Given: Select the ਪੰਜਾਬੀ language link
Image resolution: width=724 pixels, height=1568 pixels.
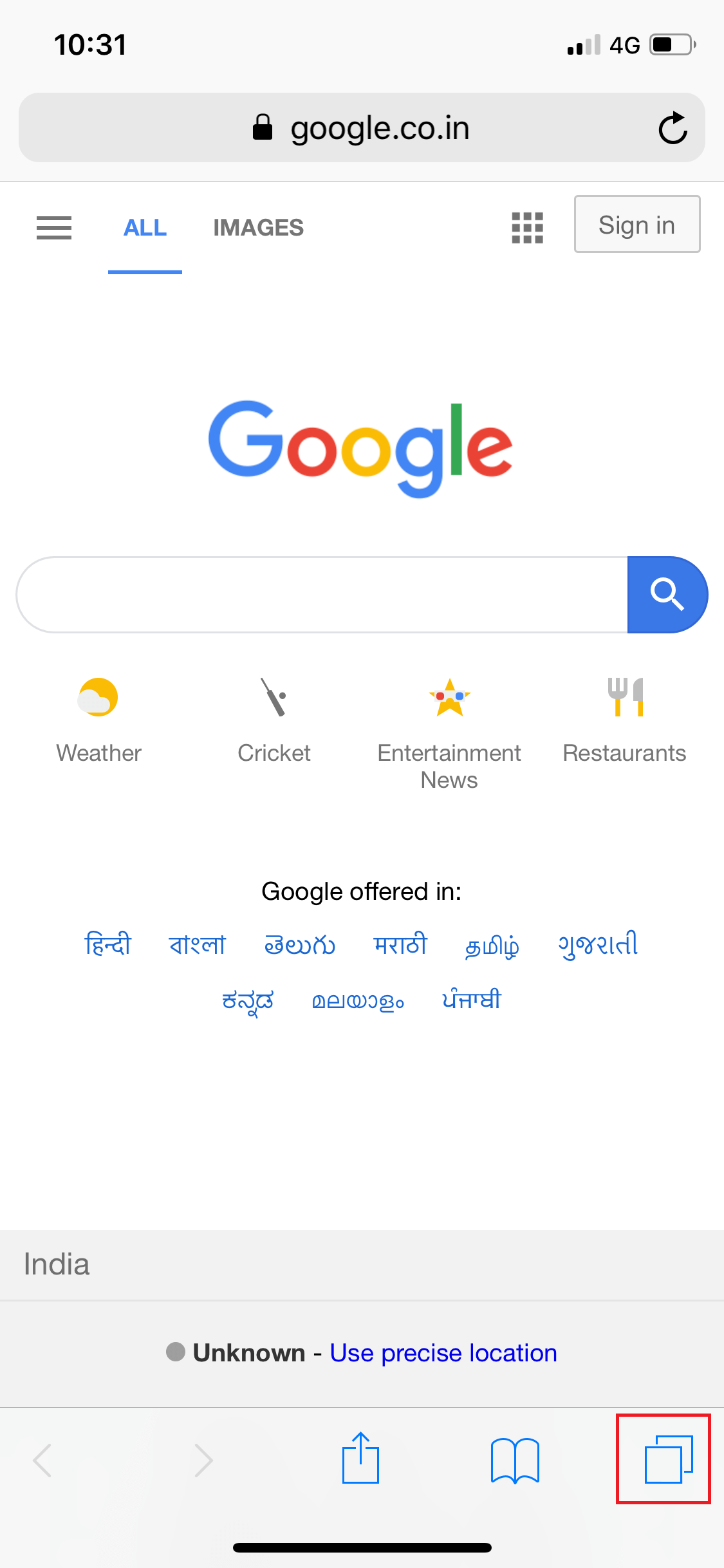Looking at the screenshot, I should pos(471,1000).
